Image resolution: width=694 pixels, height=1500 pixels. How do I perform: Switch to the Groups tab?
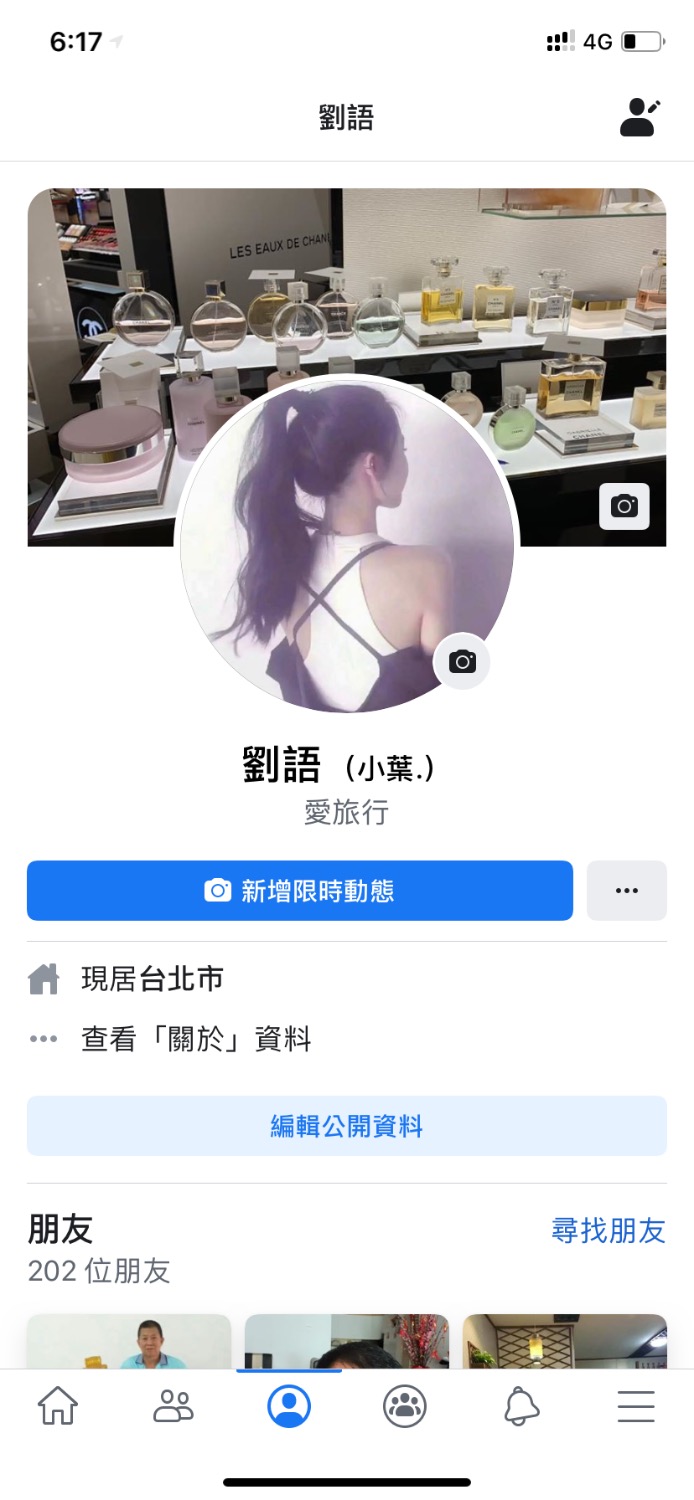[405, 1406]
